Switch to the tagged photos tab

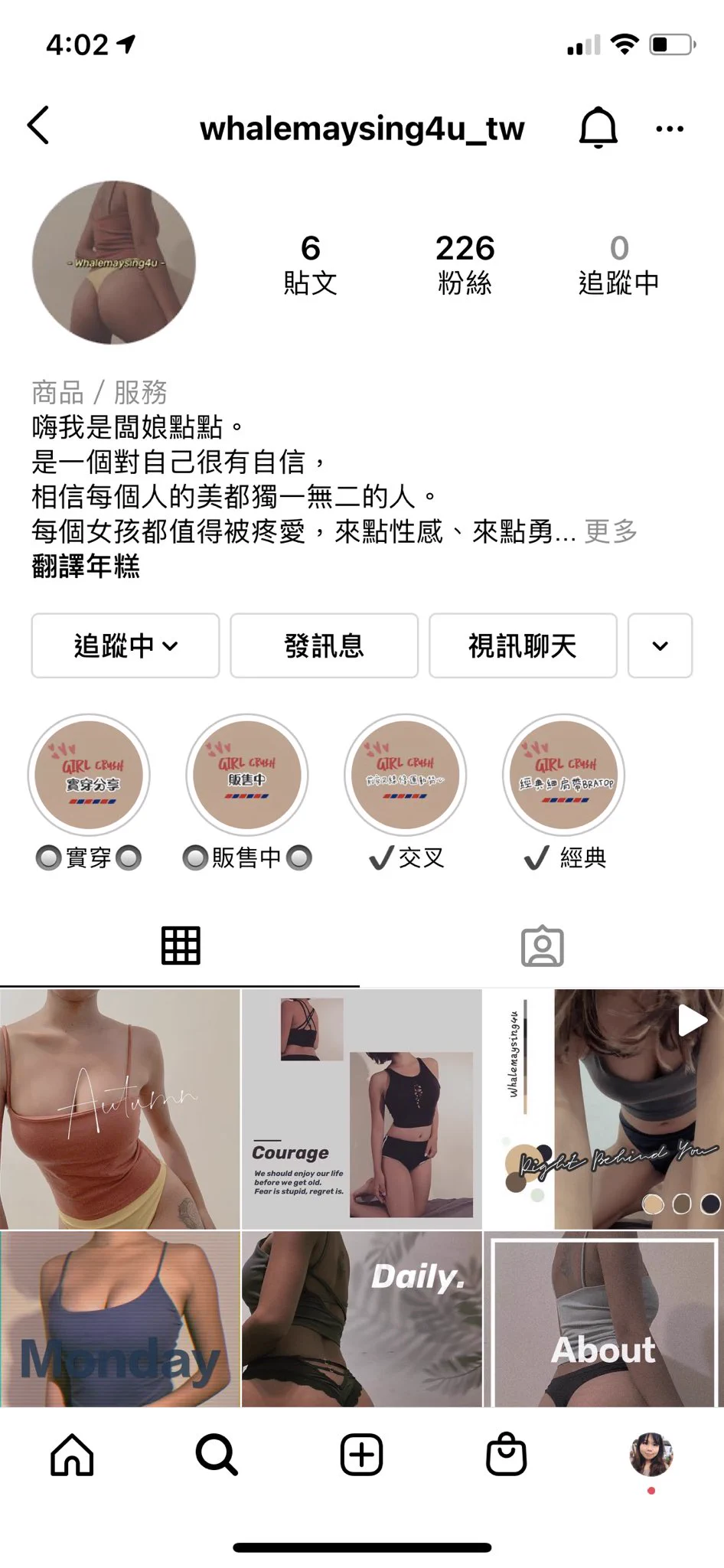click(x=542, y=946)
